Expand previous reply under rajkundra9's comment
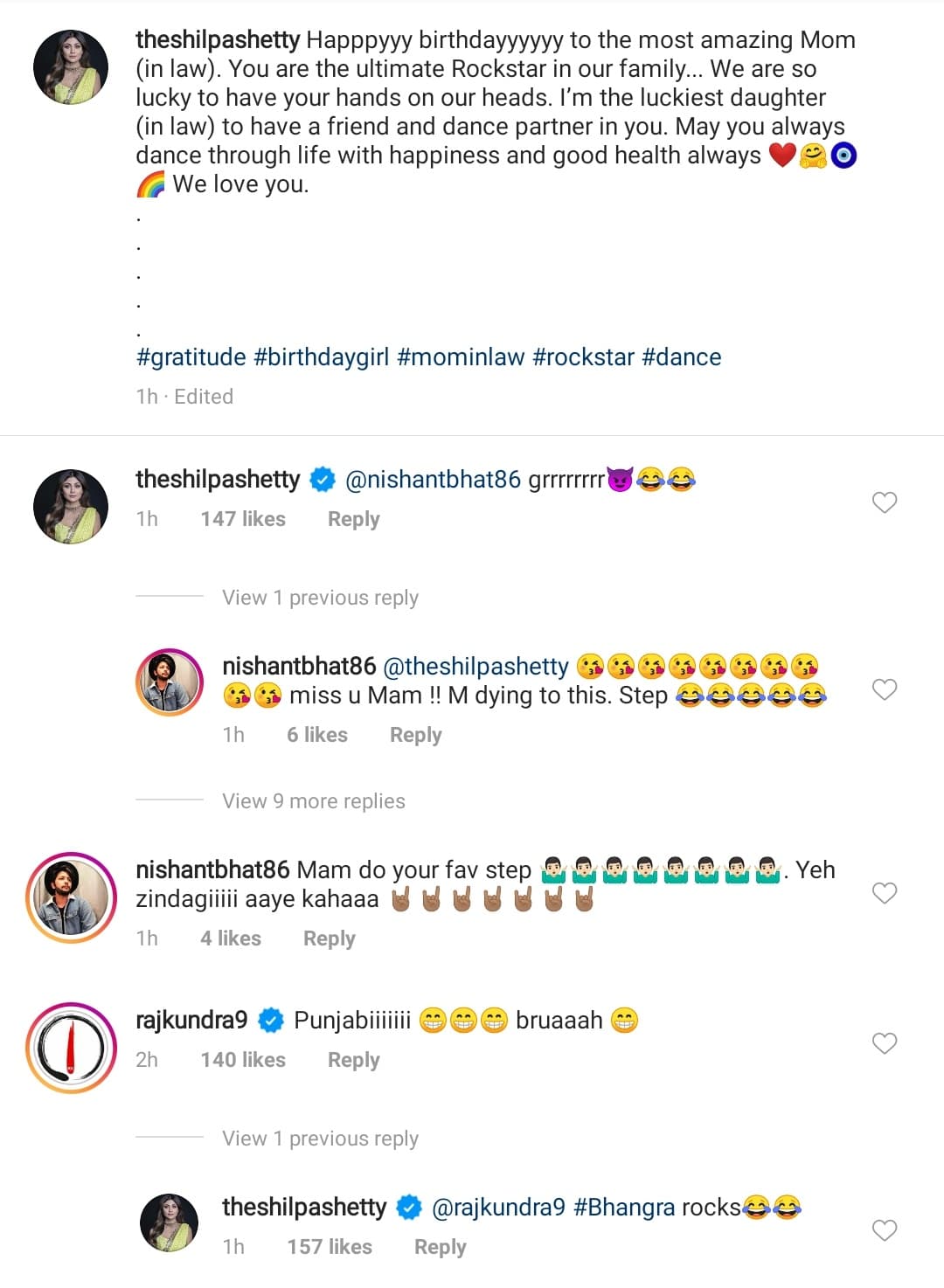Screen dimensions: 944x1288 (x=320, y=1139)
